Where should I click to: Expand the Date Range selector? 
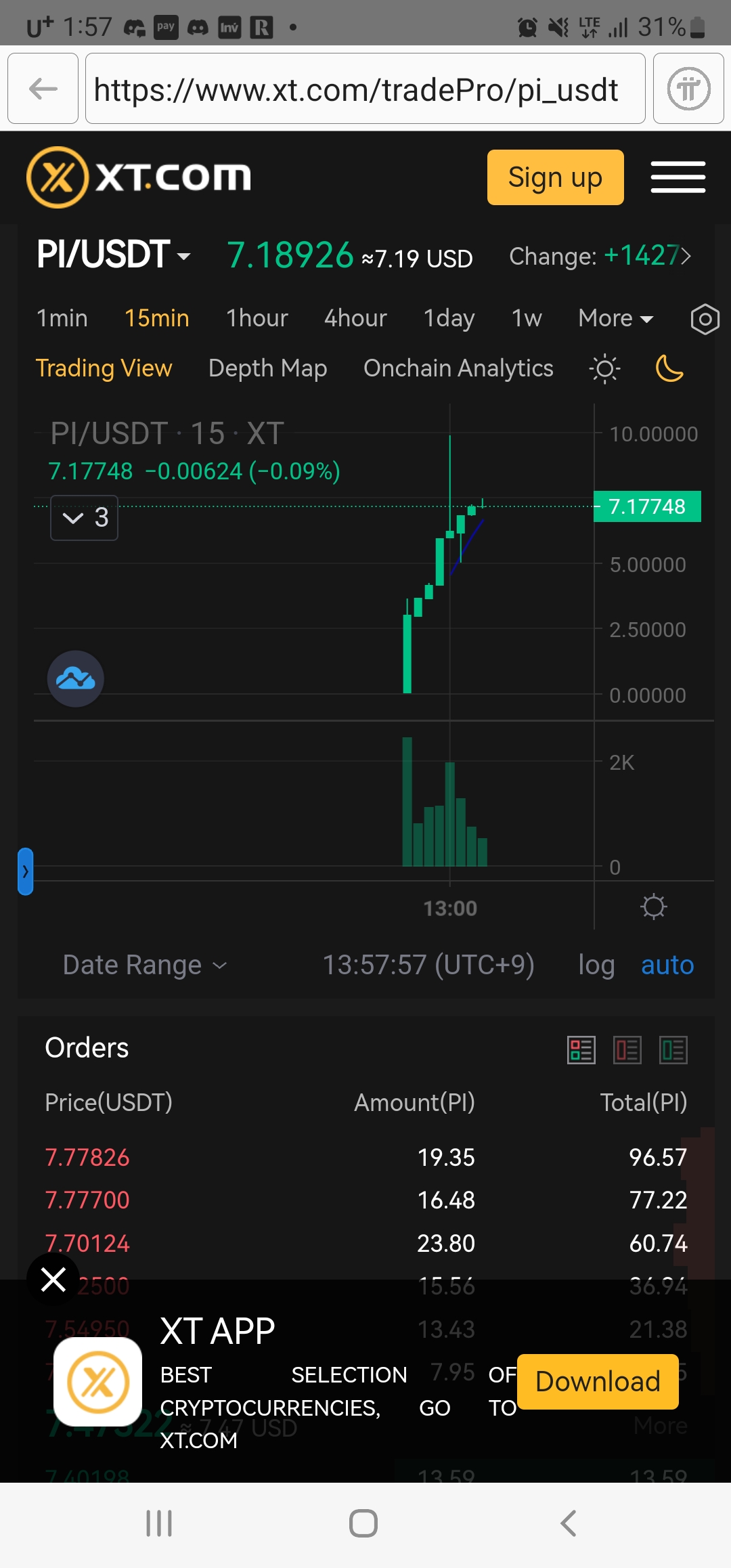point(144,965)
